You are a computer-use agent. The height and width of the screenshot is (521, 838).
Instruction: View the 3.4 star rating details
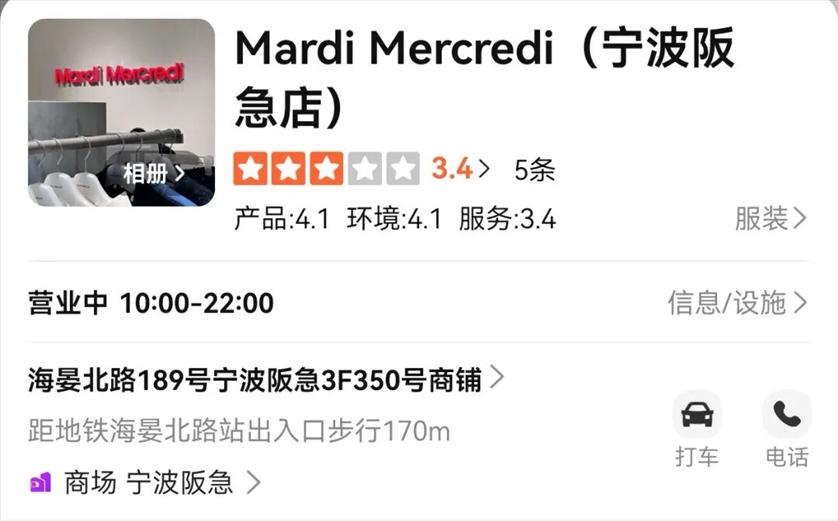459,169
